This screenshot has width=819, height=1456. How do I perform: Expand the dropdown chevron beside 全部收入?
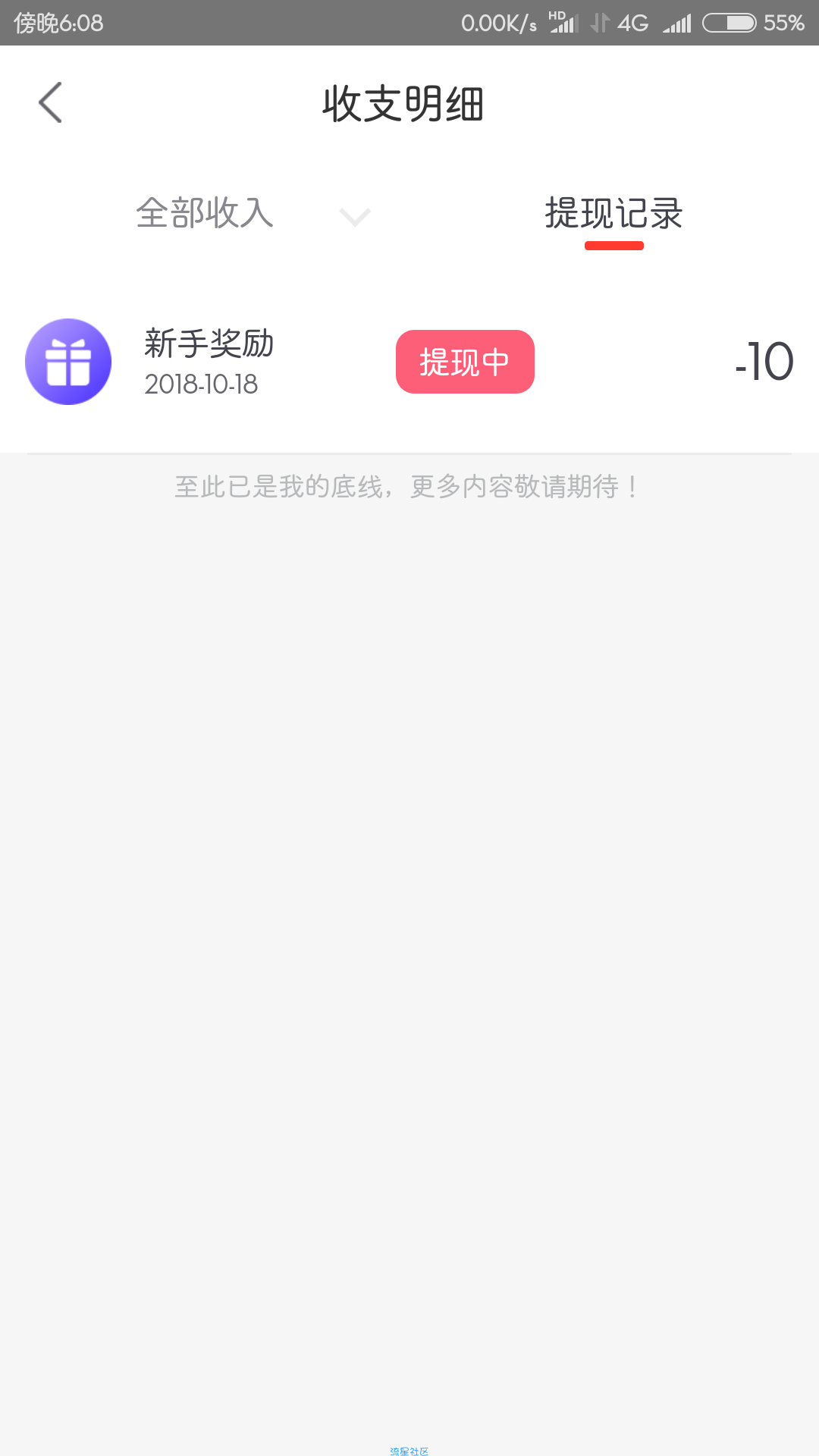click(355, 218)
